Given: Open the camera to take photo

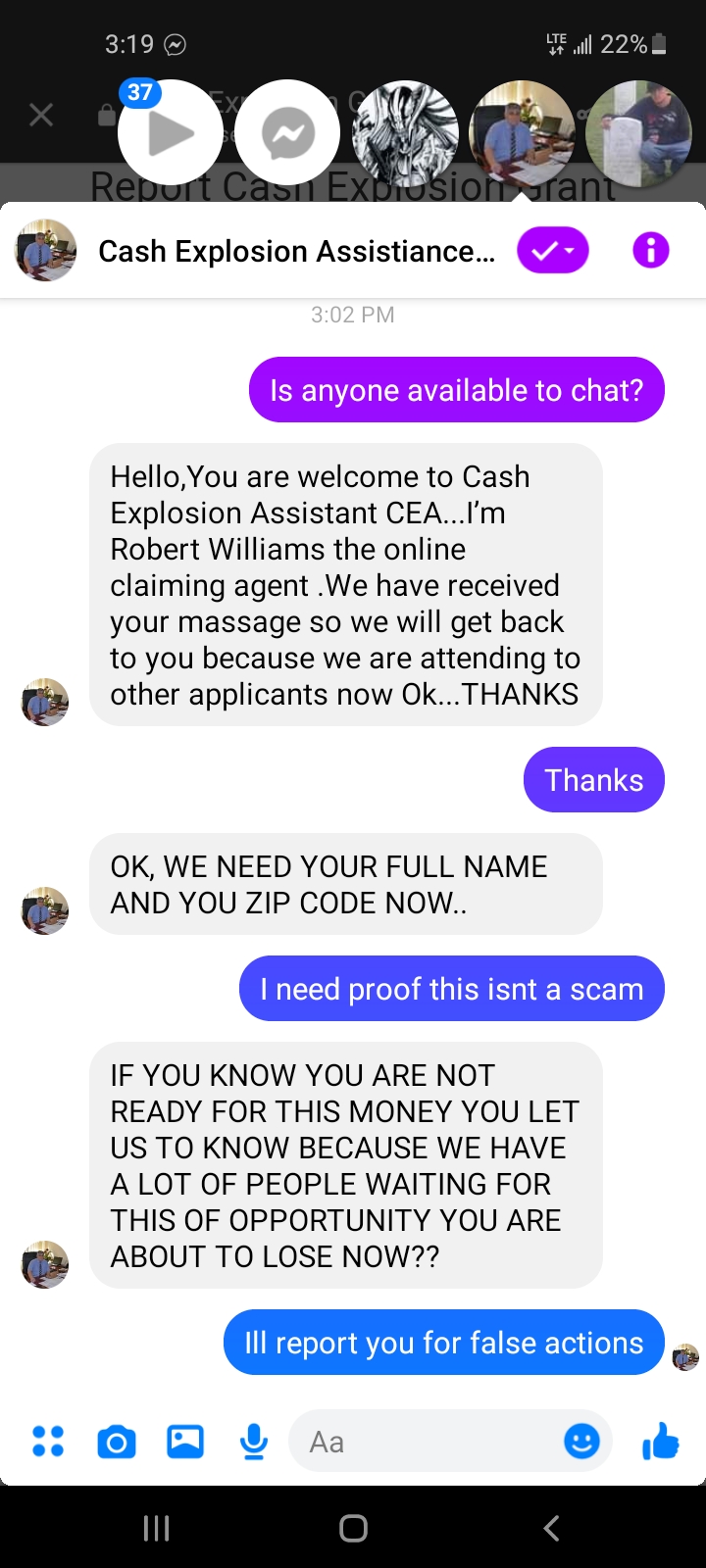Looking at the screenshot, I should pos(117,1442).
